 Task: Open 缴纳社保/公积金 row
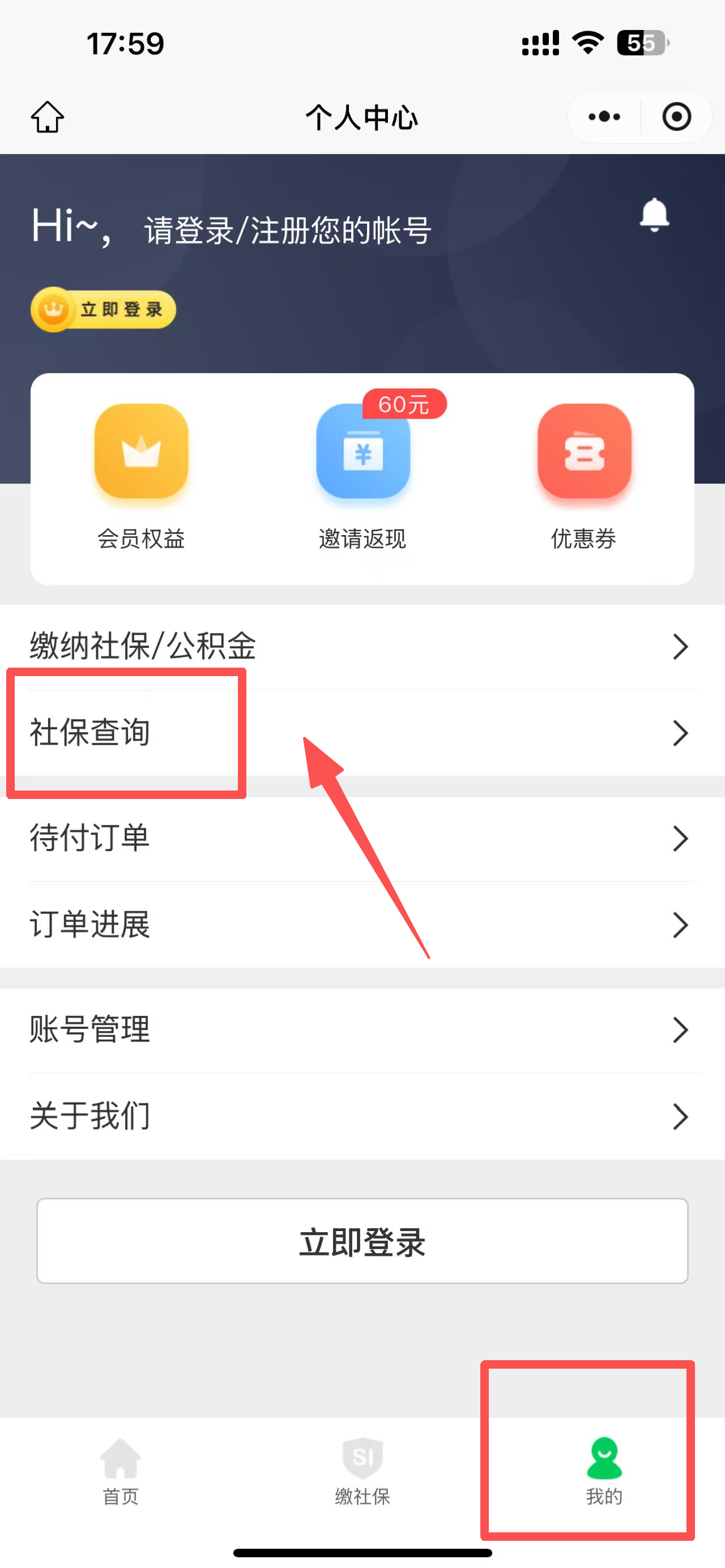(362, 647)
